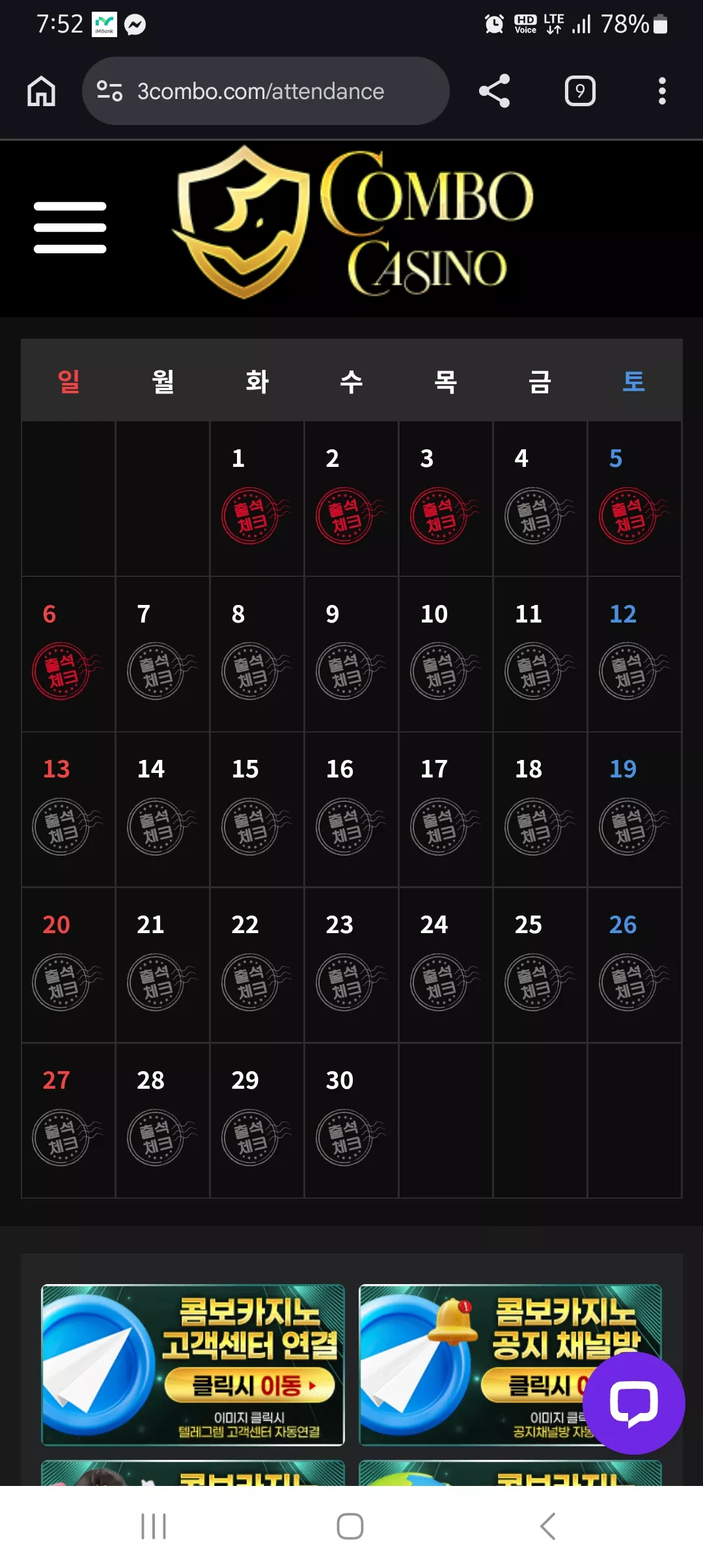Screen dimensions: 703x1568
Task: Go back using the system back button
Action: 547,1526
